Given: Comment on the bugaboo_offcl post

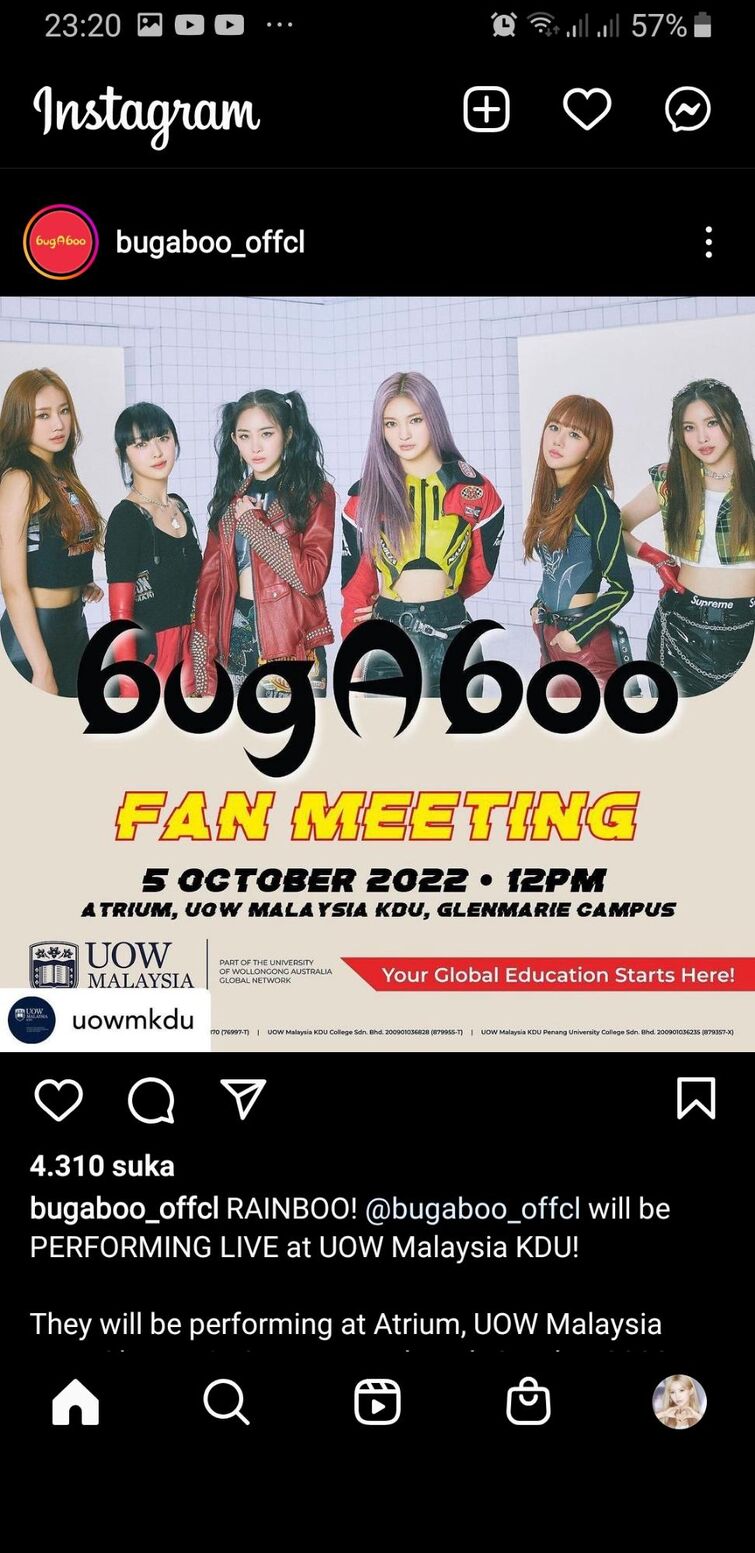Looking at the screenshot, I should point(152,1099).
